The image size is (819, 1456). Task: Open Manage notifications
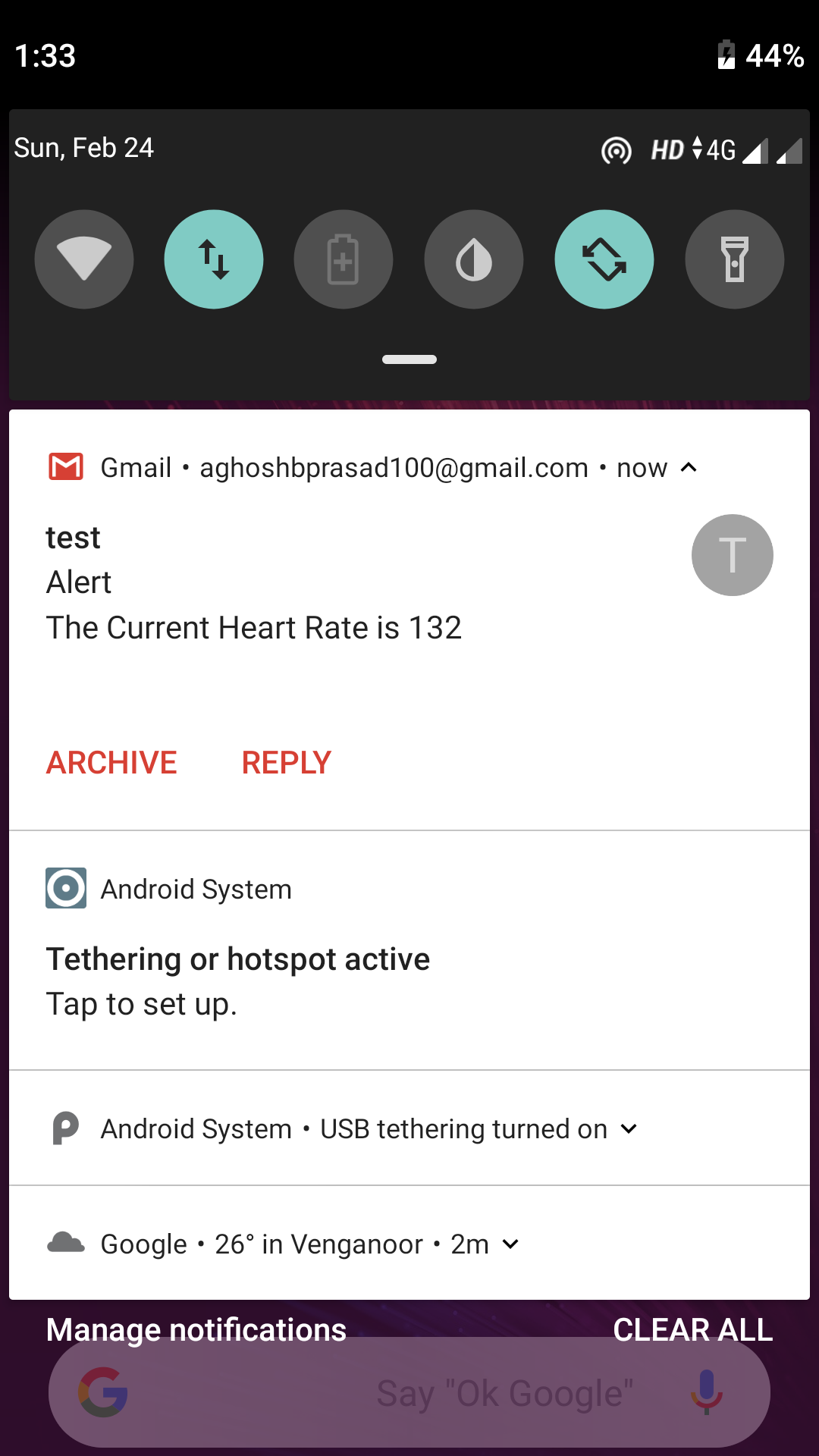coord(196,1329)
